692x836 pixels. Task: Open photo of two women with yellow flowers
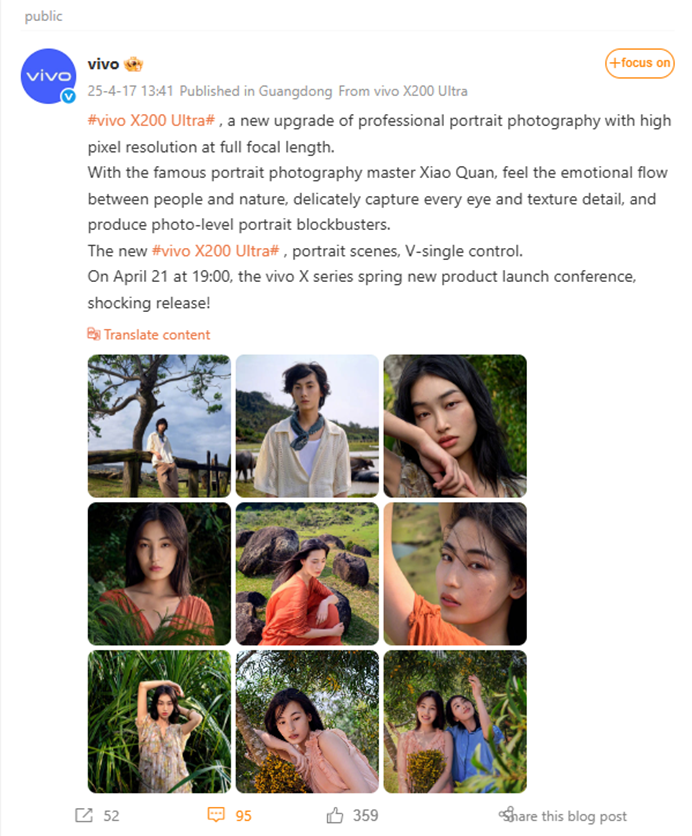click(455, 722)
